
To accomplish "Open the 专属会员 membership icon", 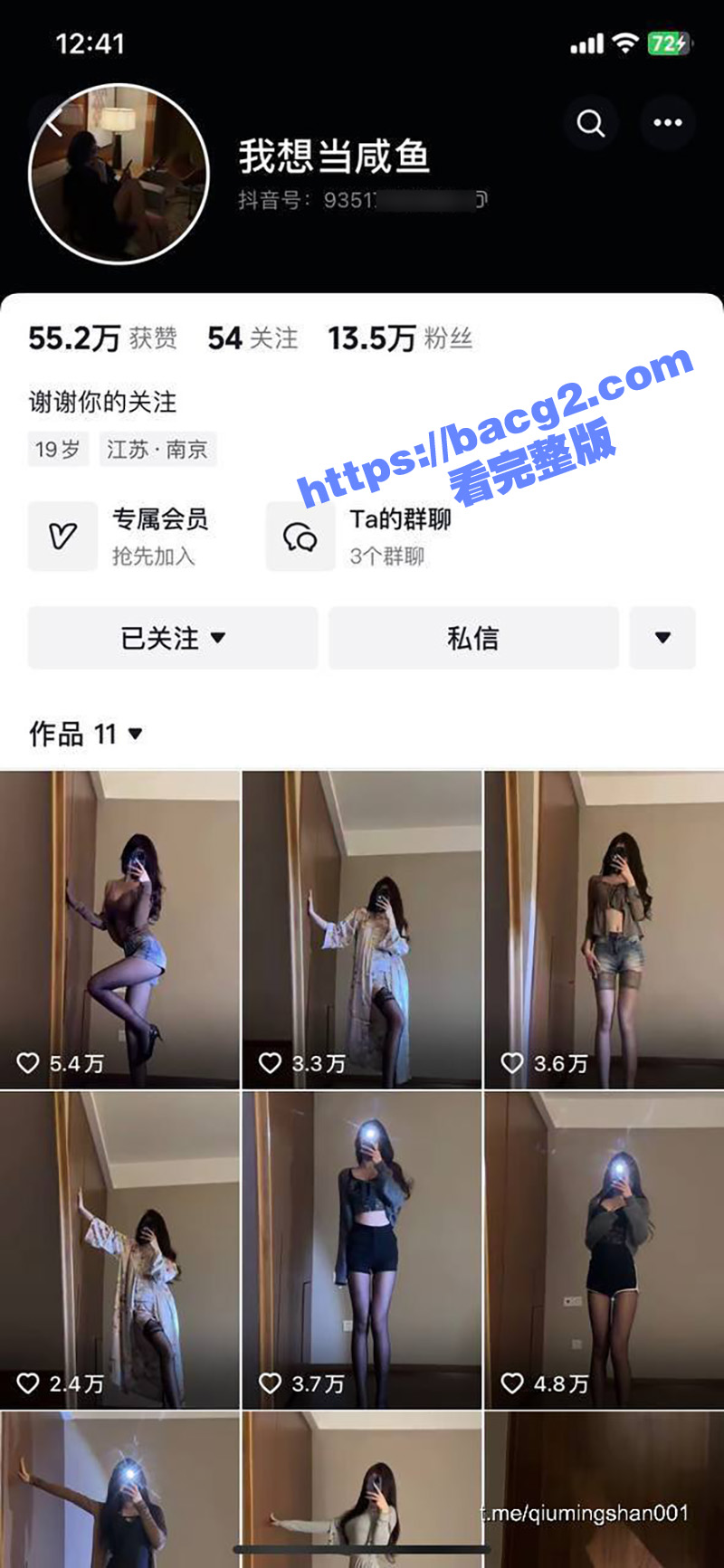I will pos(62,536).
